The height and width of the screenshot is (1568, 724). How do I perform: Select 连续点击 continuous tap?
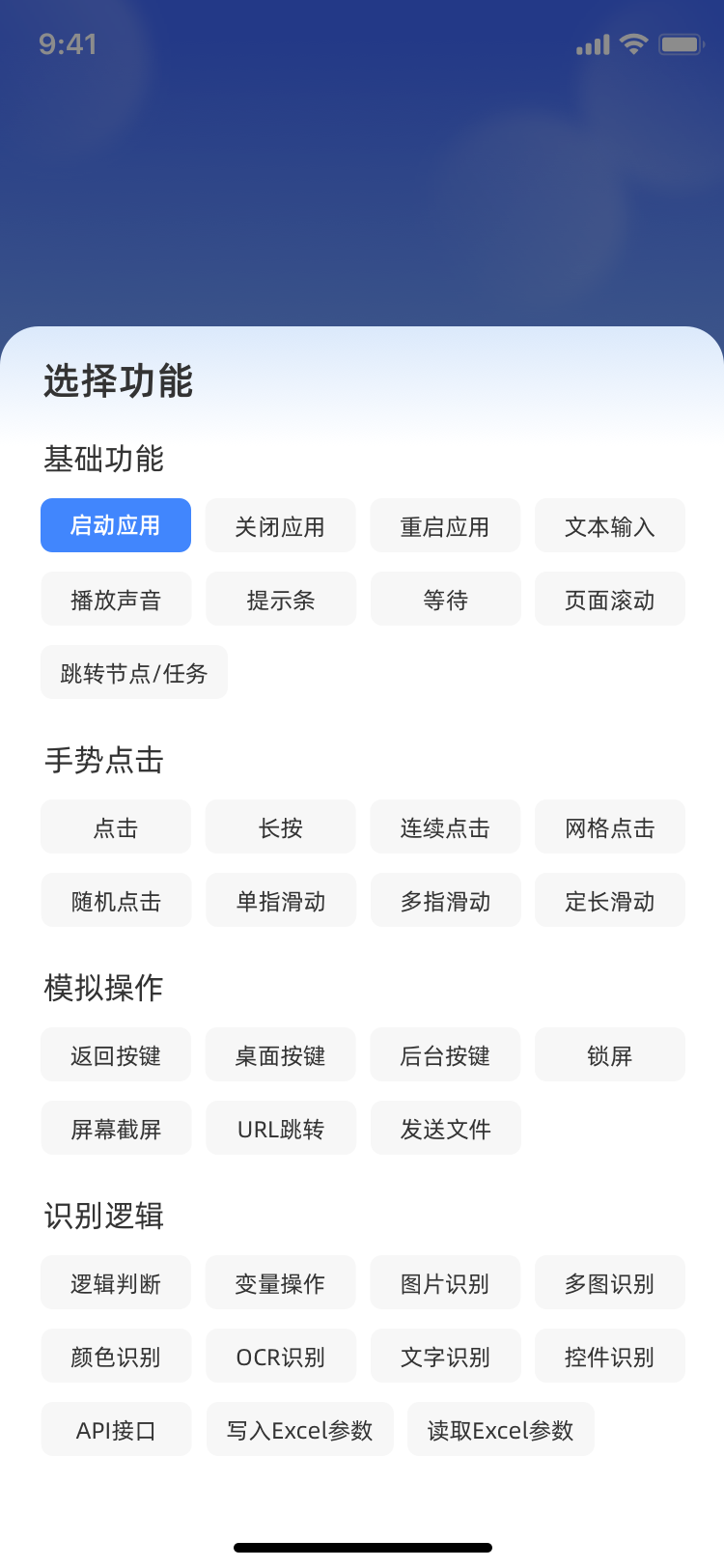[x=445, y=826]
